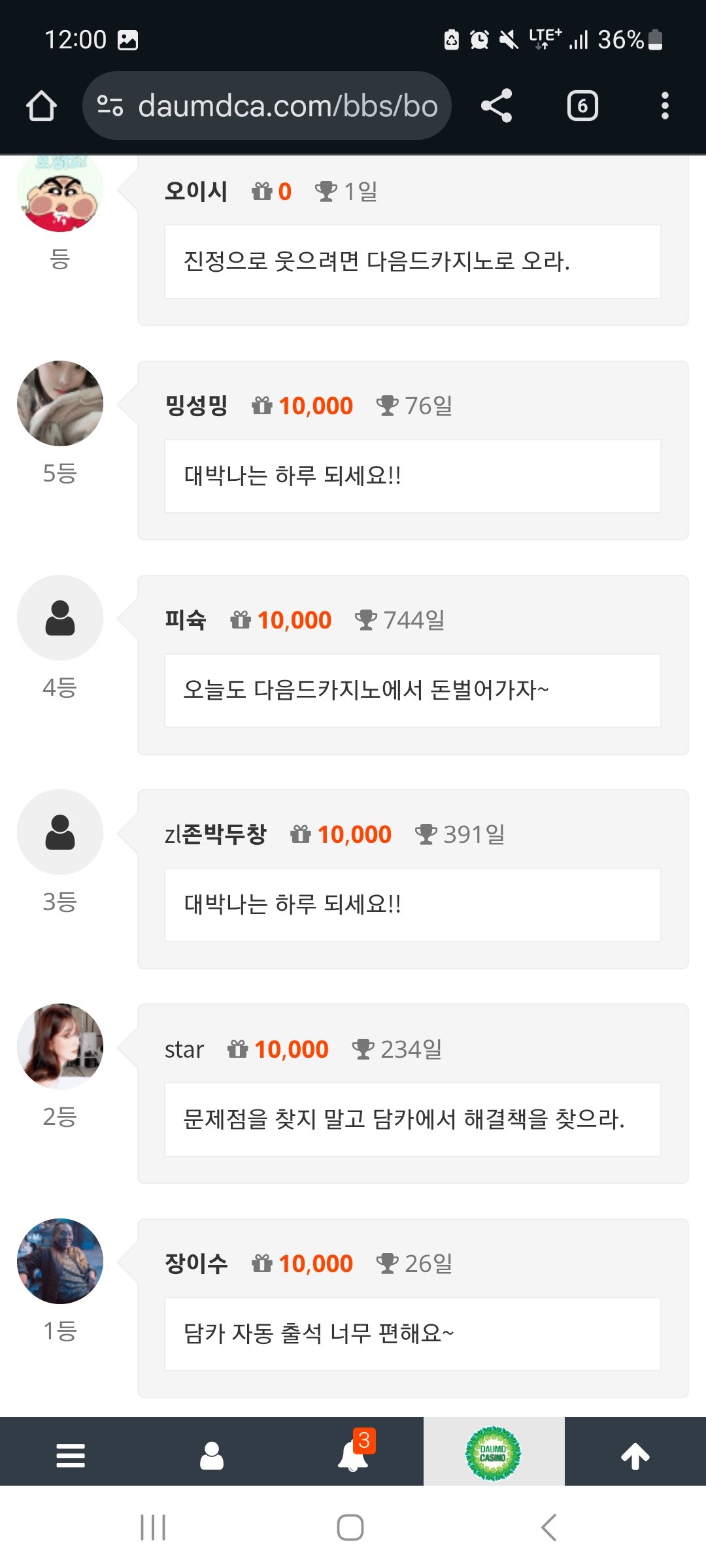
Task: Tap the browser home icon
Action: [x=41, y=106]
